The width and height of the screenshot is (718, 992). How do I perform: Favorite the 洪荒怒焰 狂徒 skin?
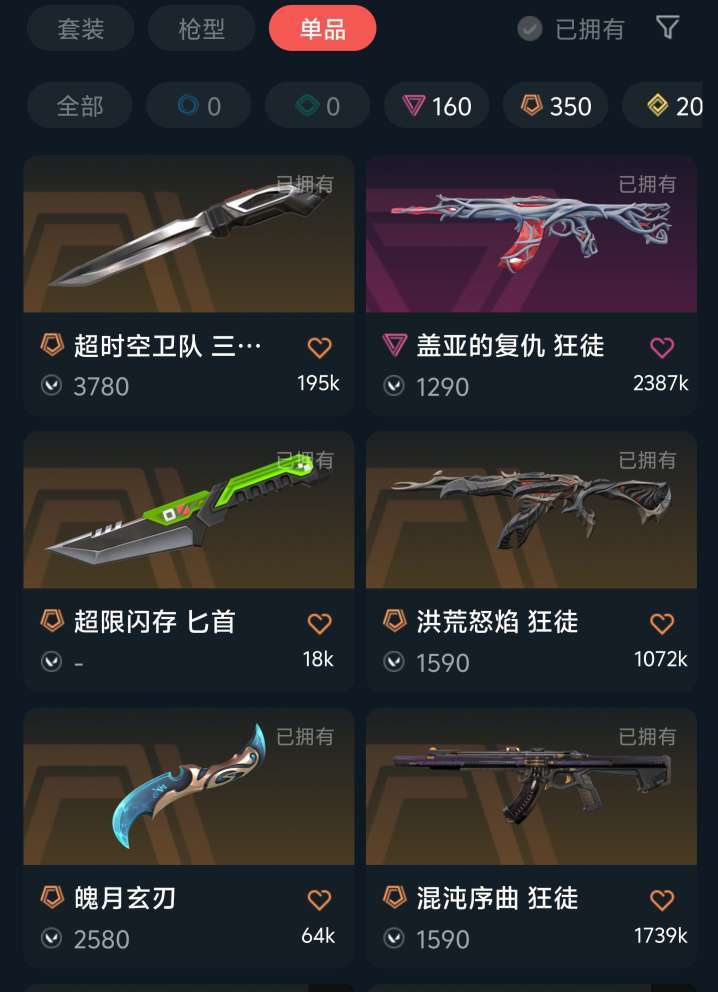point(662,624)
